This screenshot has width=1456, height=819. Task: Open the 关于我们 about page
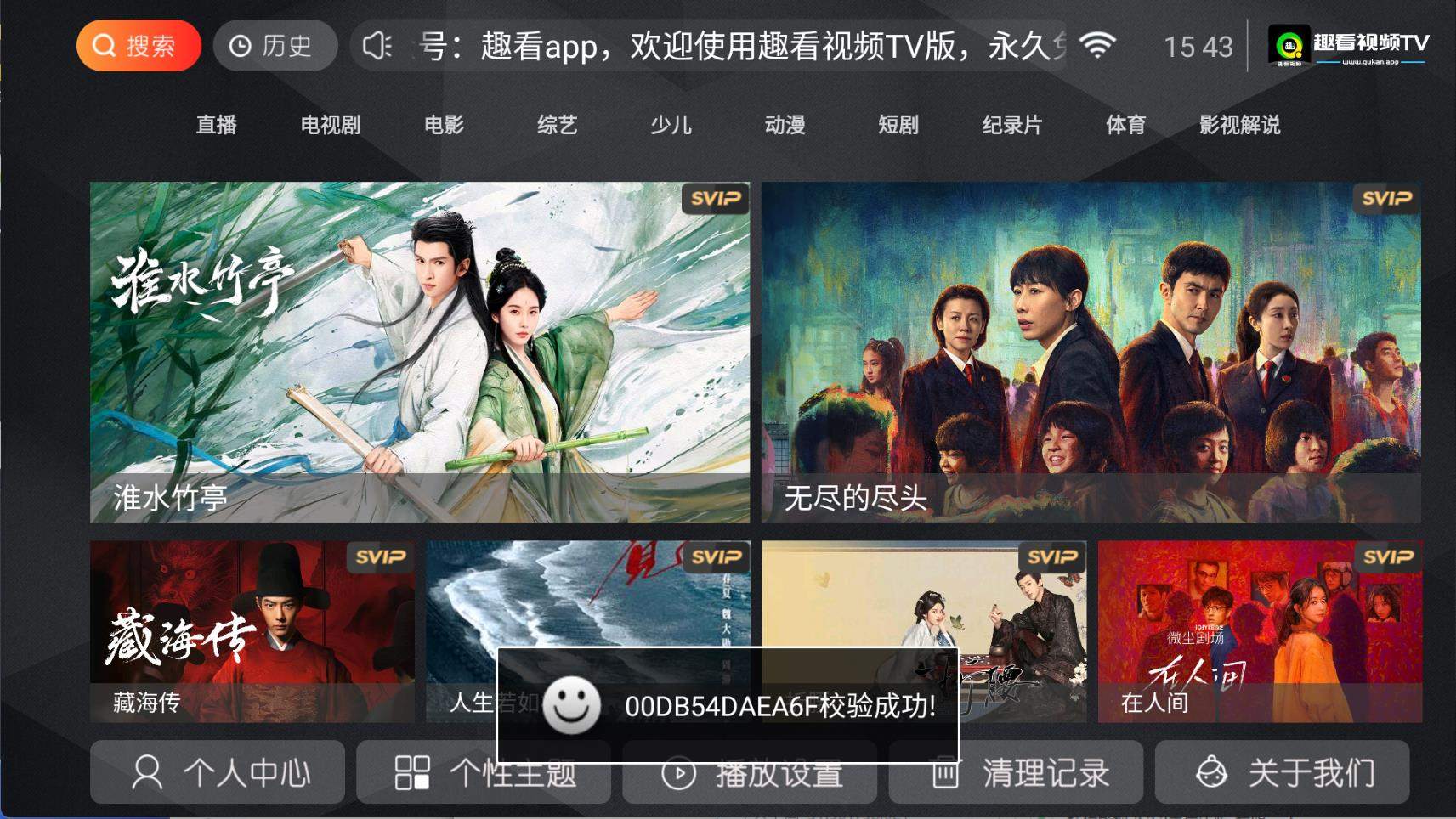coord(1282,772)
